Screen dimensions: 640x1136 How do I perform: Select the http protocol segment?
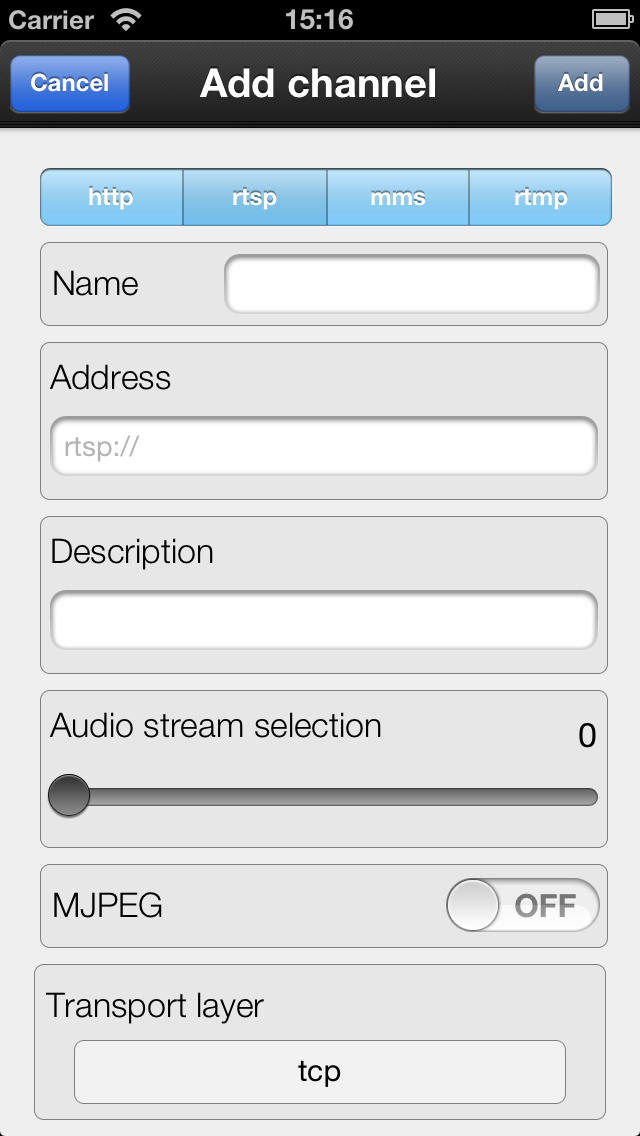click(111, 197)
